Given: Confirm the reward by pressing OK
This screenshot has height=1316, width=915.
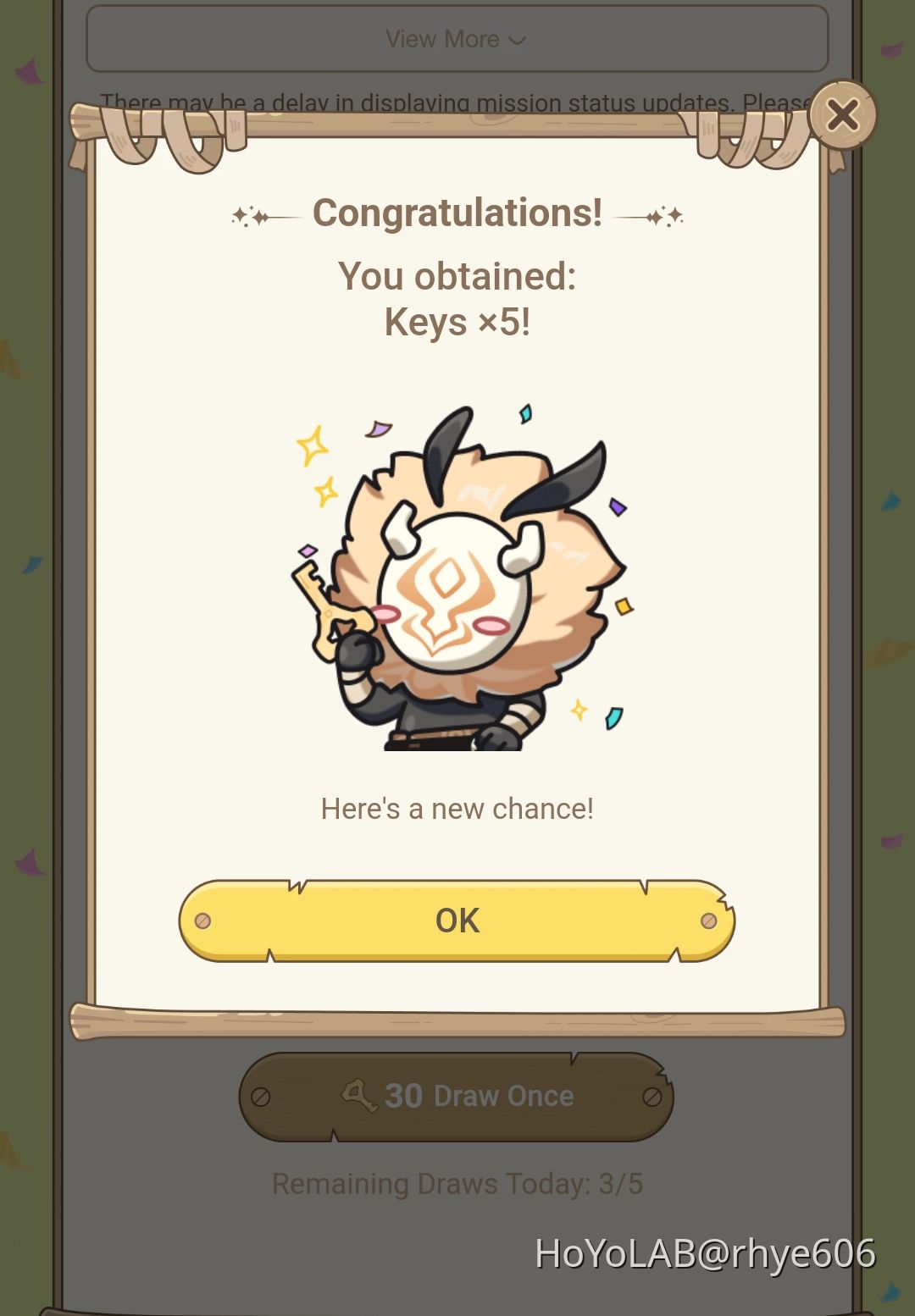Looking at the screenshot, I should pos(457,920).
